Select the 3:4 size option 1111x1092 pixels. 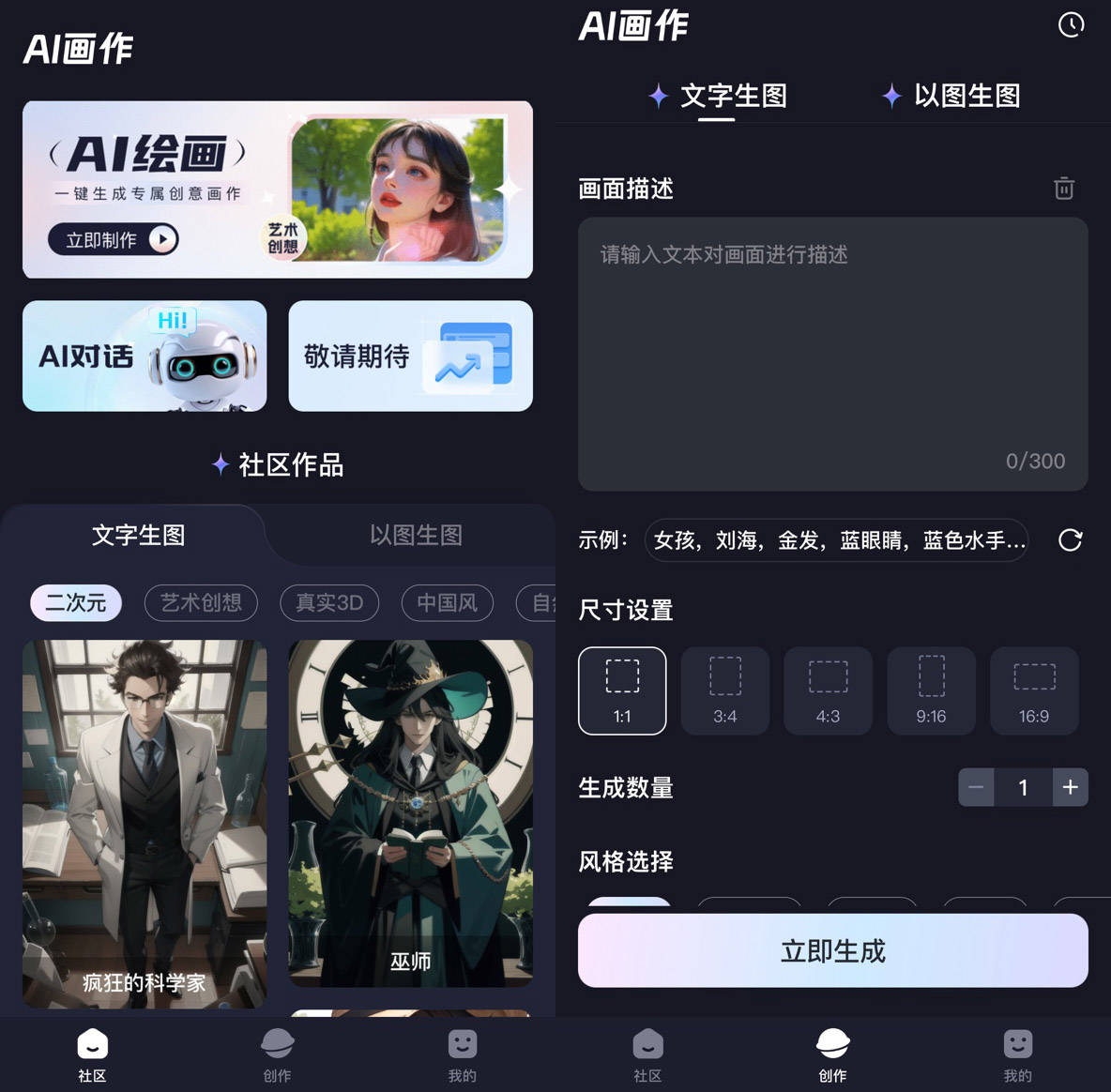[x=724, y=690]
